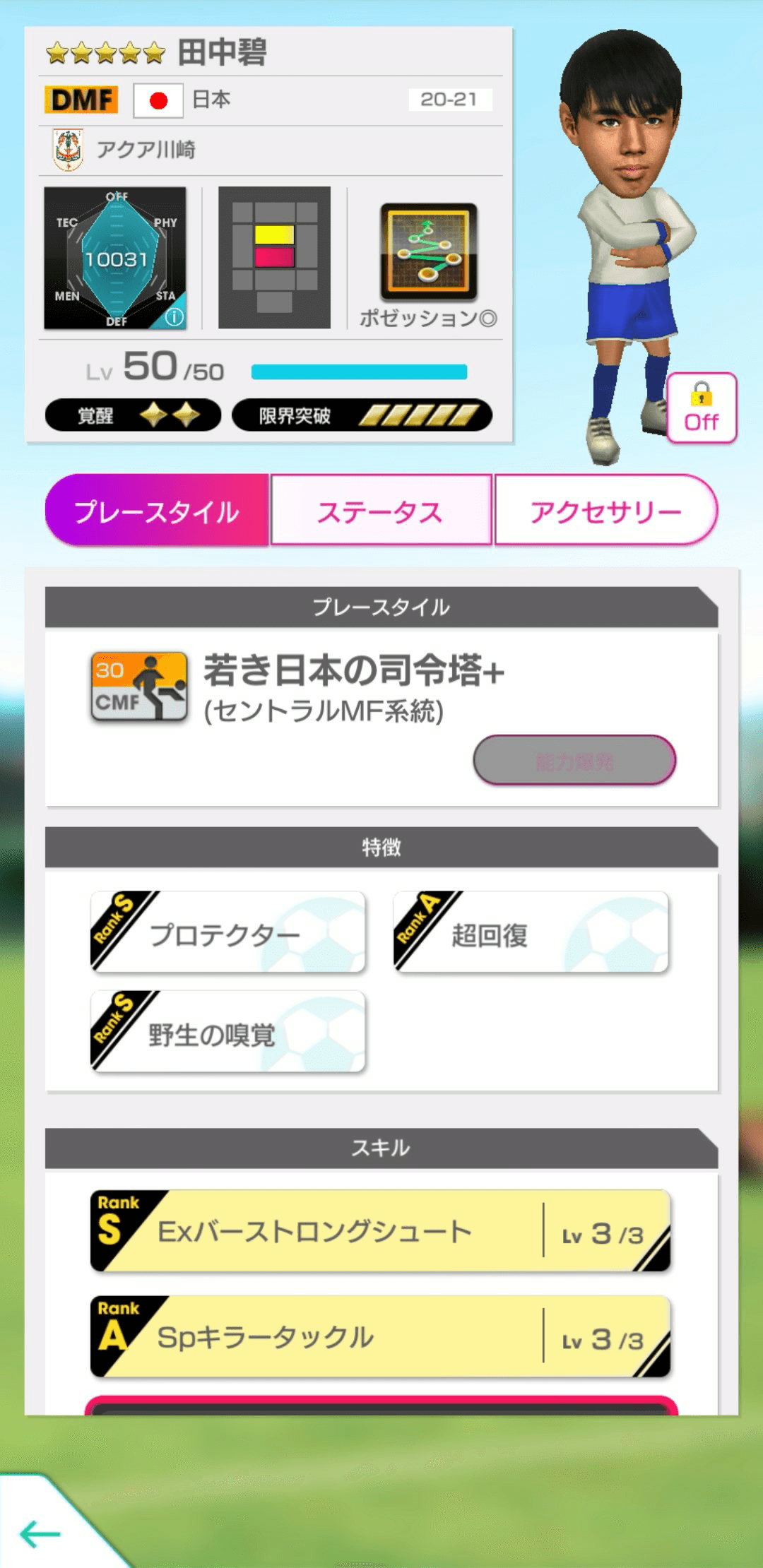Image resolution: width=763 pixels, height=1568 pixels.
Task: Select the Rank S プロテクター trait
Action: (x=226, y=932)
